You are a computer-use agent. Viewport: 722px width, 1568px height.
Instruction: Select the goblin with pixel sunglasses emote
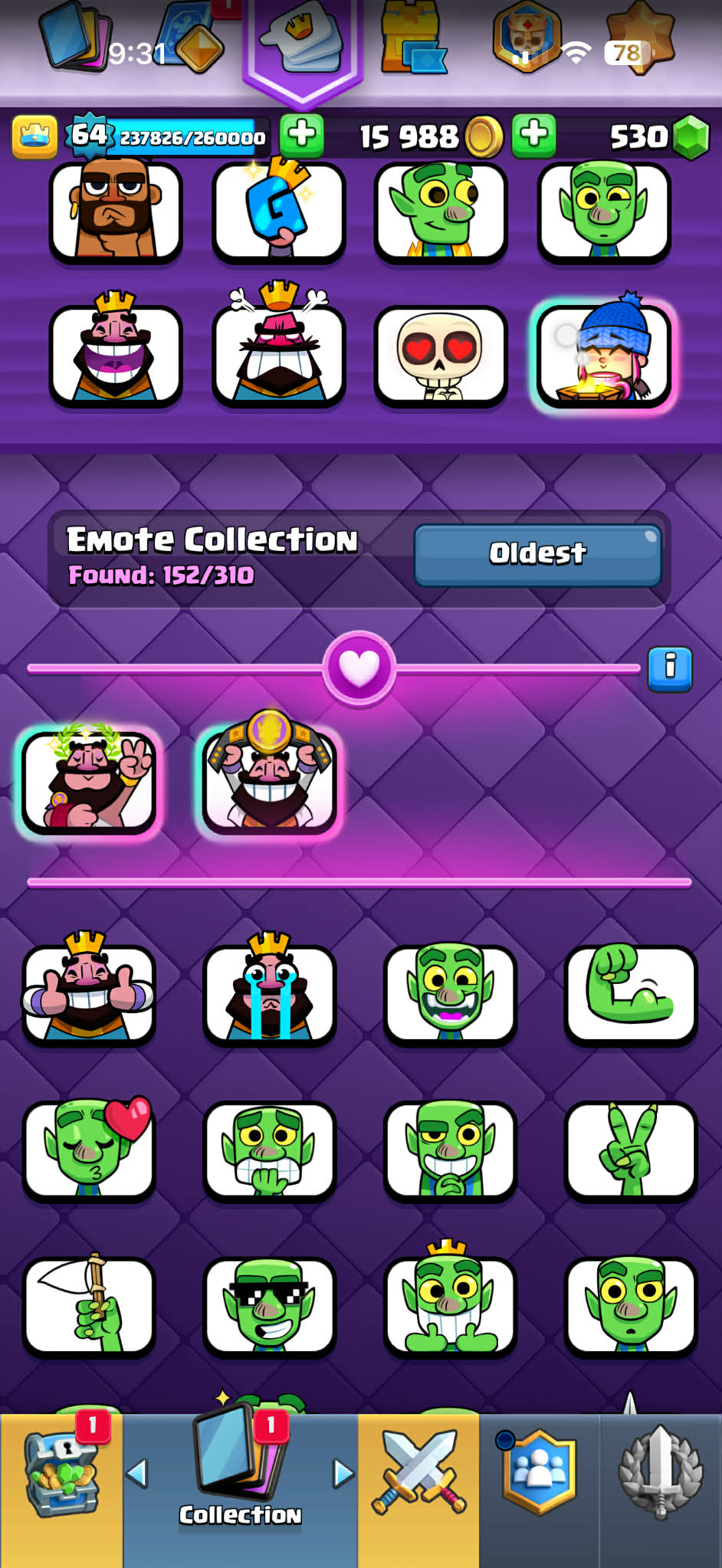coord(269,1306)
